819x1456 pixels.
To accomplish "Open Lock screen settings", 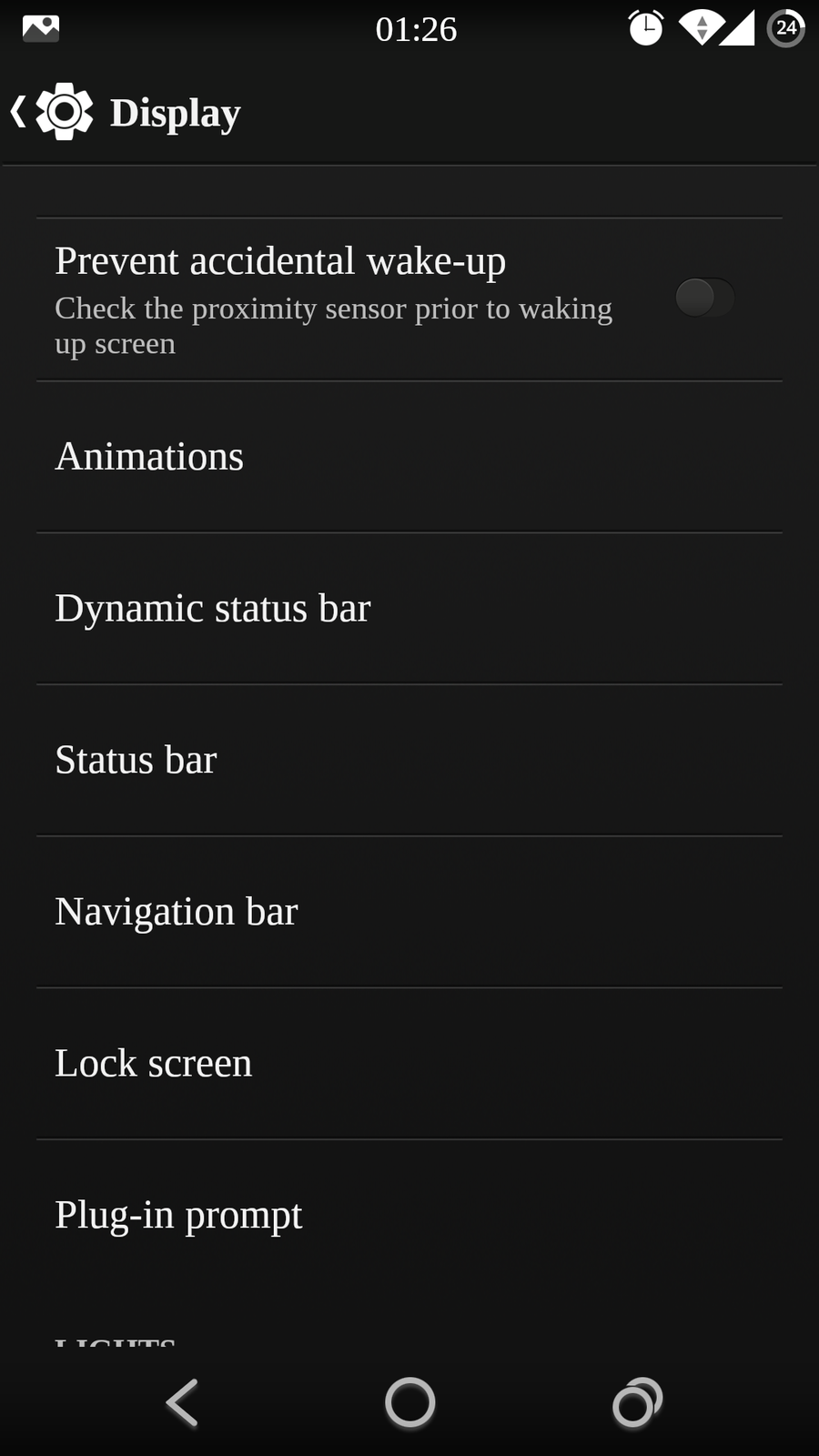I will point(409,1064).
